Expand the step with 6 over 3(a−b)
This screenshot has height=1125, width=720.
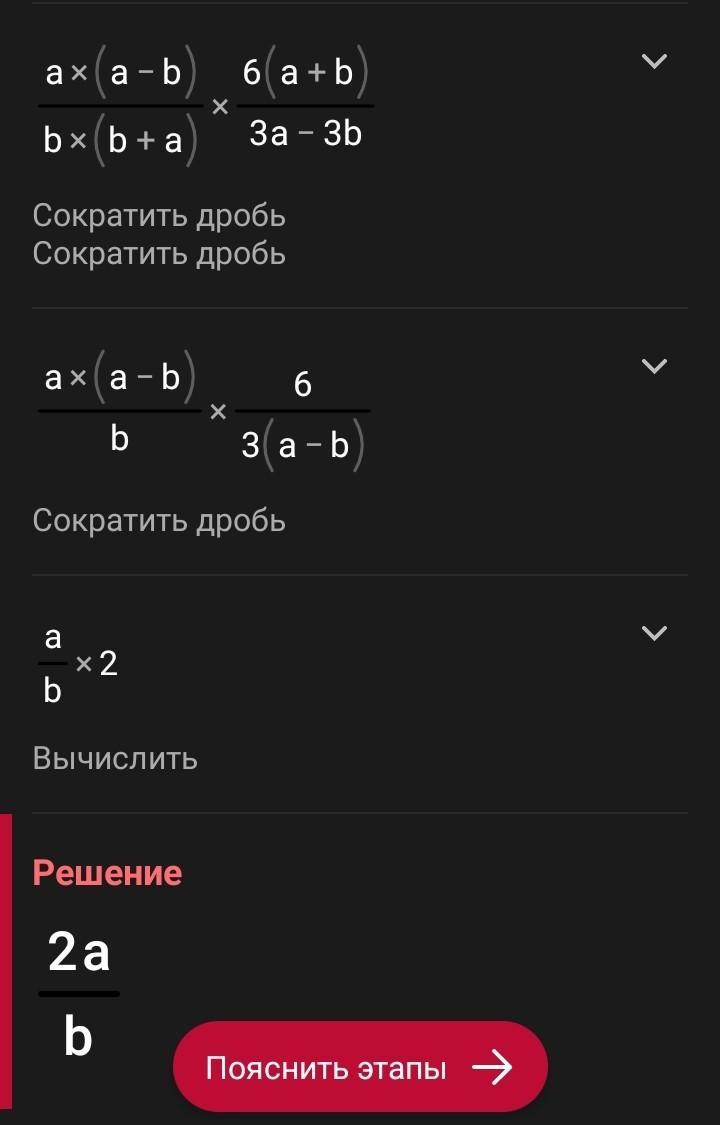tap(653, 366)
